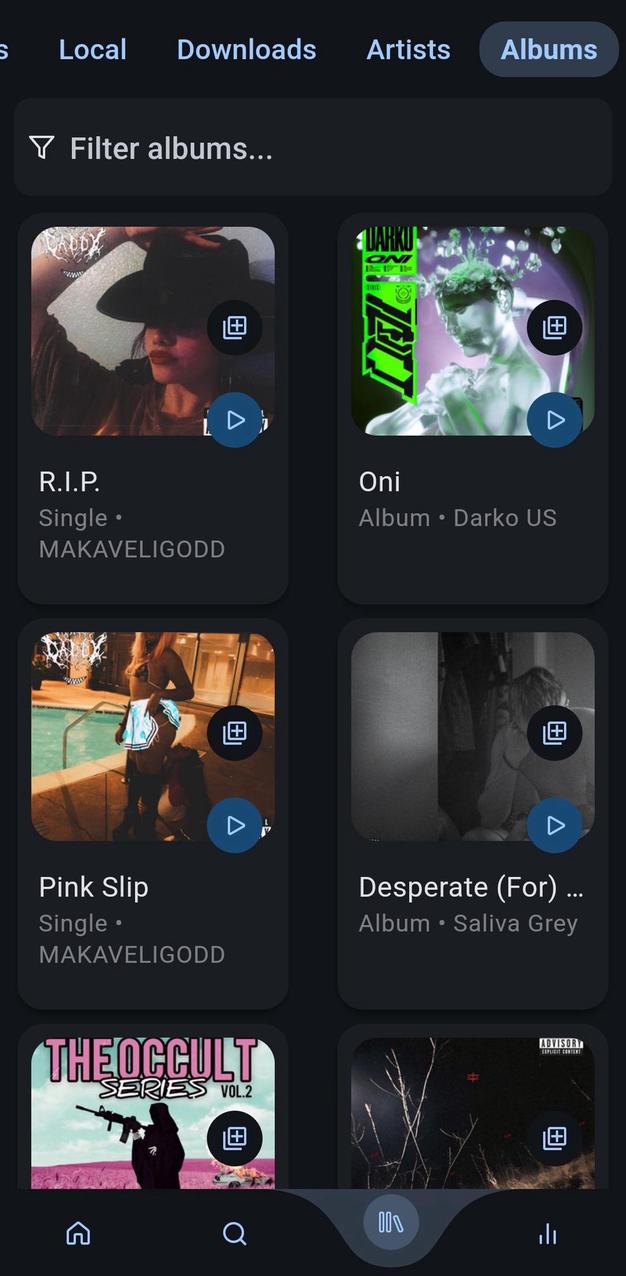The image size is (626, 1276).
Task: Go to the home screen tab
Action: [78, 1234]
